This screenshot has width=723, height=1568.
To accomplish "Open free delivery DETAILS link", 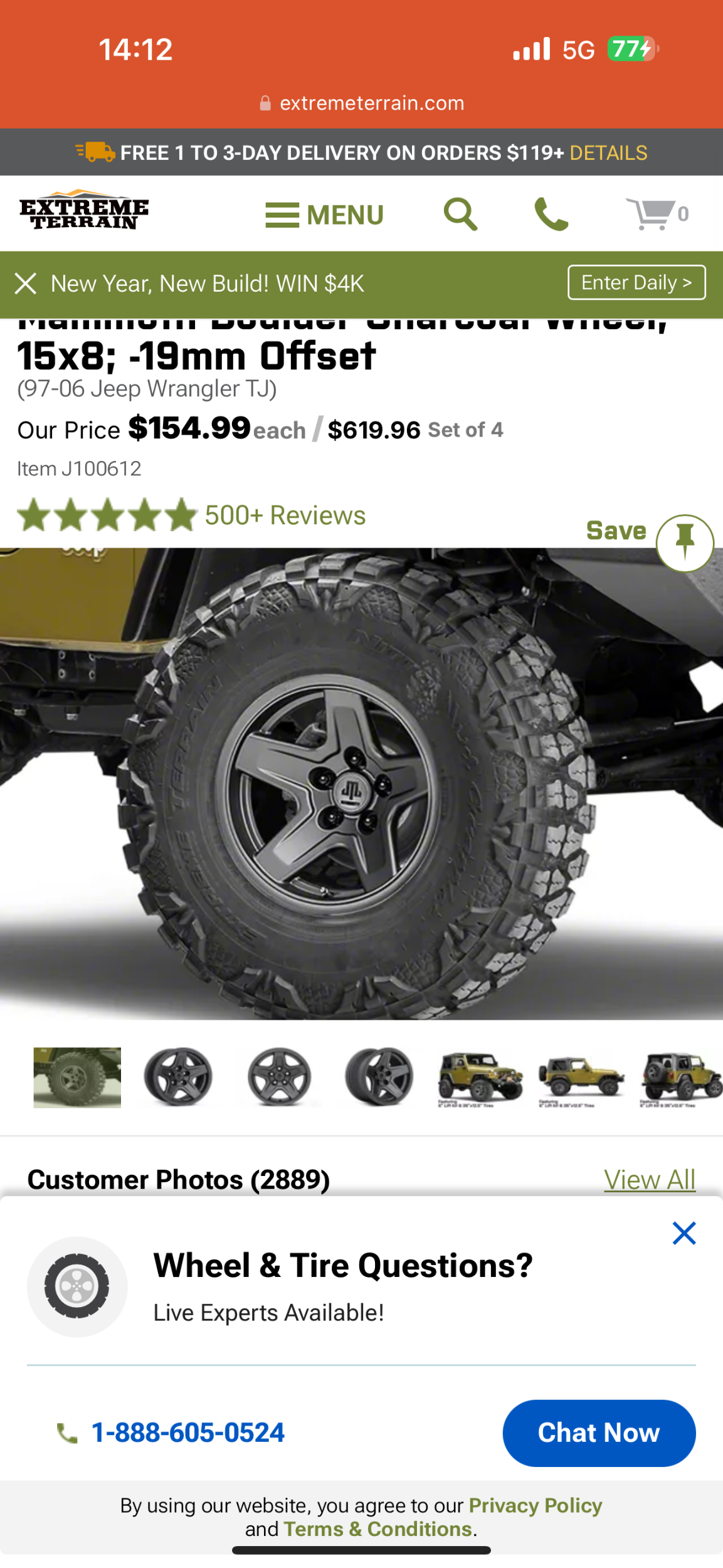I will pyautogui.click(x=608, y=153).
